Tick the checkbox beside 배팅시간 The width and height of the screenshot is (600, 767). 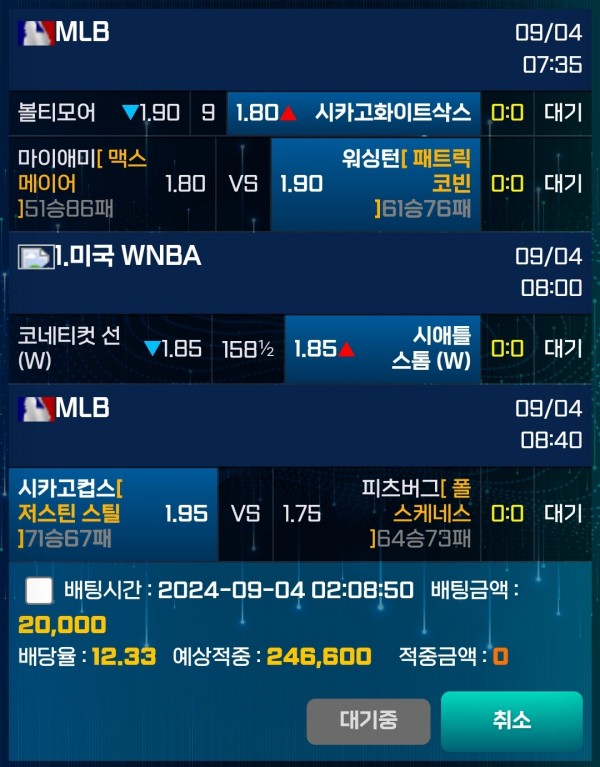pyautogui.click(x=40, y=591)
